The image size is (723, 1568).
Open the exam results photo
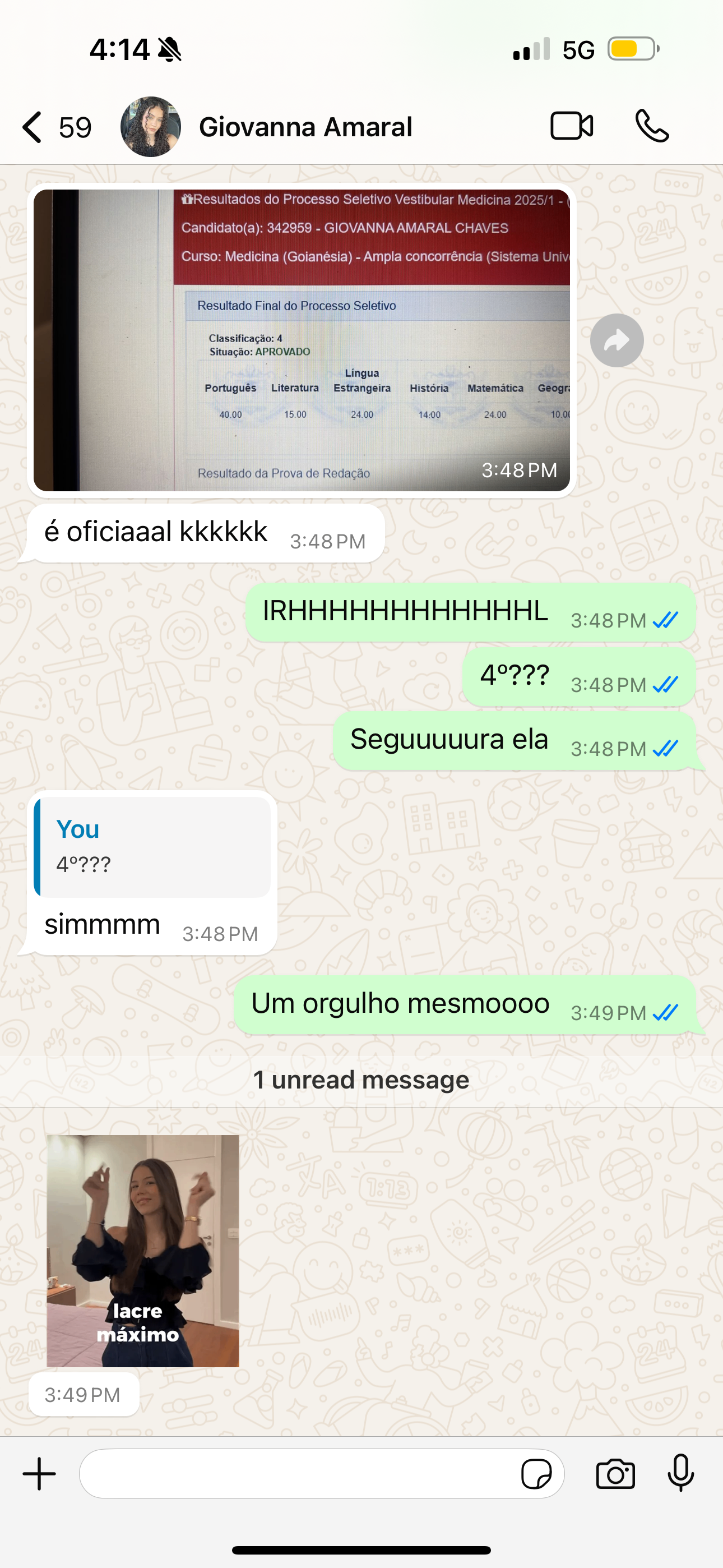(x=302, y=340)
